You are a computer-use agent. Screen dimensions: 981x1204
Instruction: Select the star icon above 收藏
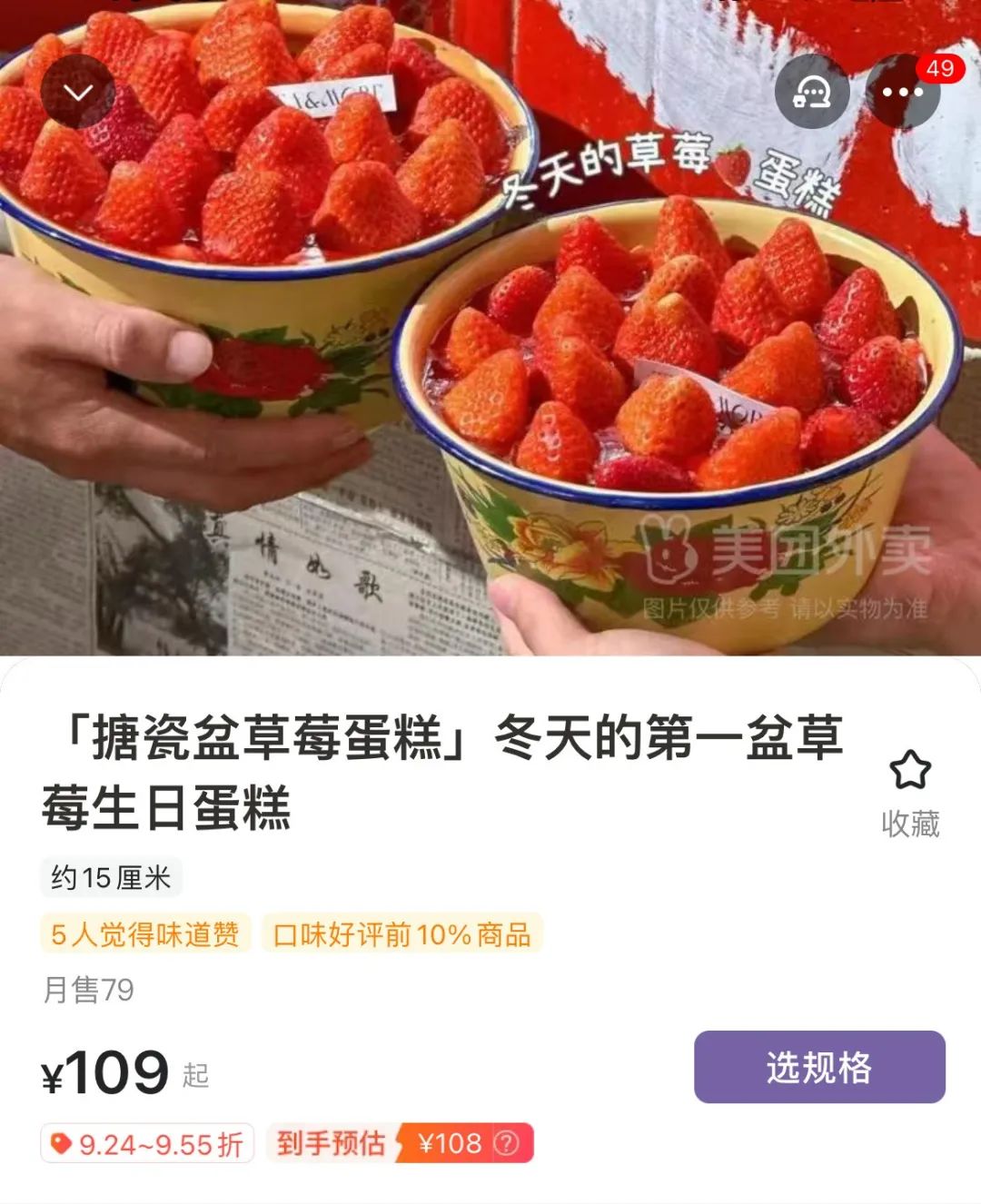coord(908,771)
